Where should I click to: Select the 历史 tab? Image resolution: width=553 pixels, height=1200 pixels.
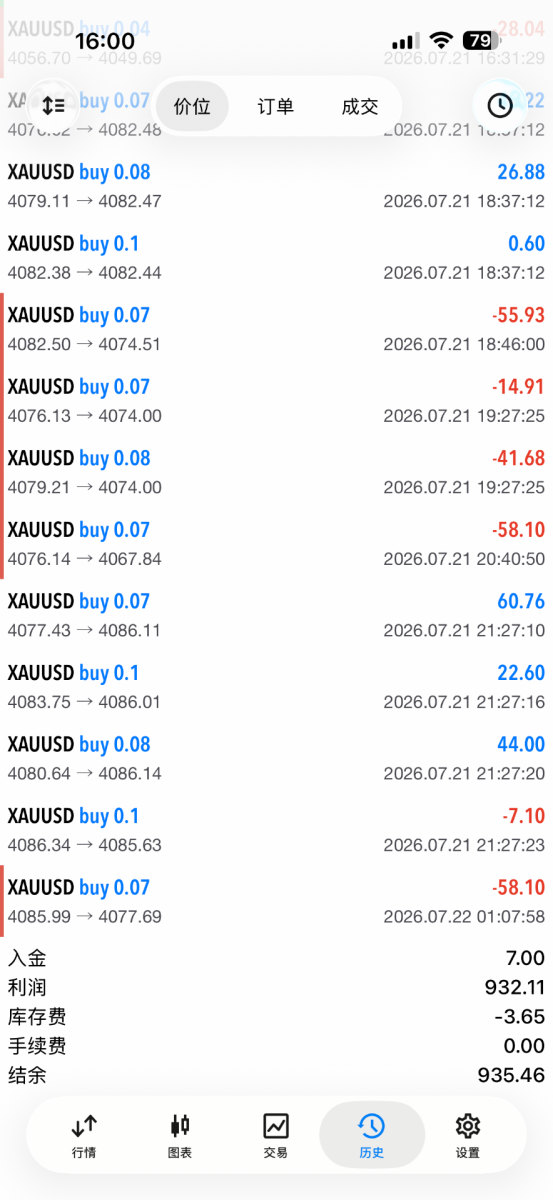point(372,1136)
